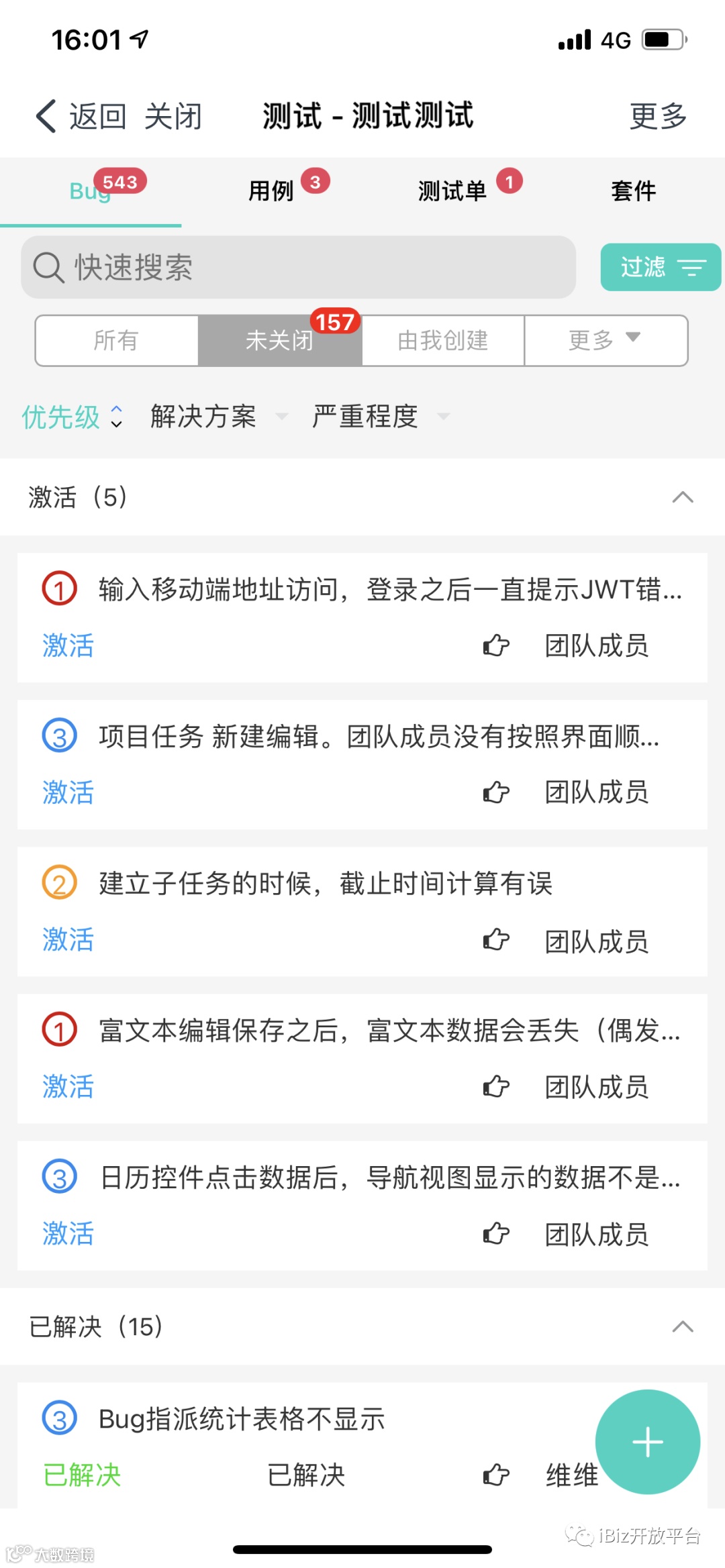This screenshot has width=725, height=1568.
Task: Tap 关闭 to close the page
Action: pos(173,116)
